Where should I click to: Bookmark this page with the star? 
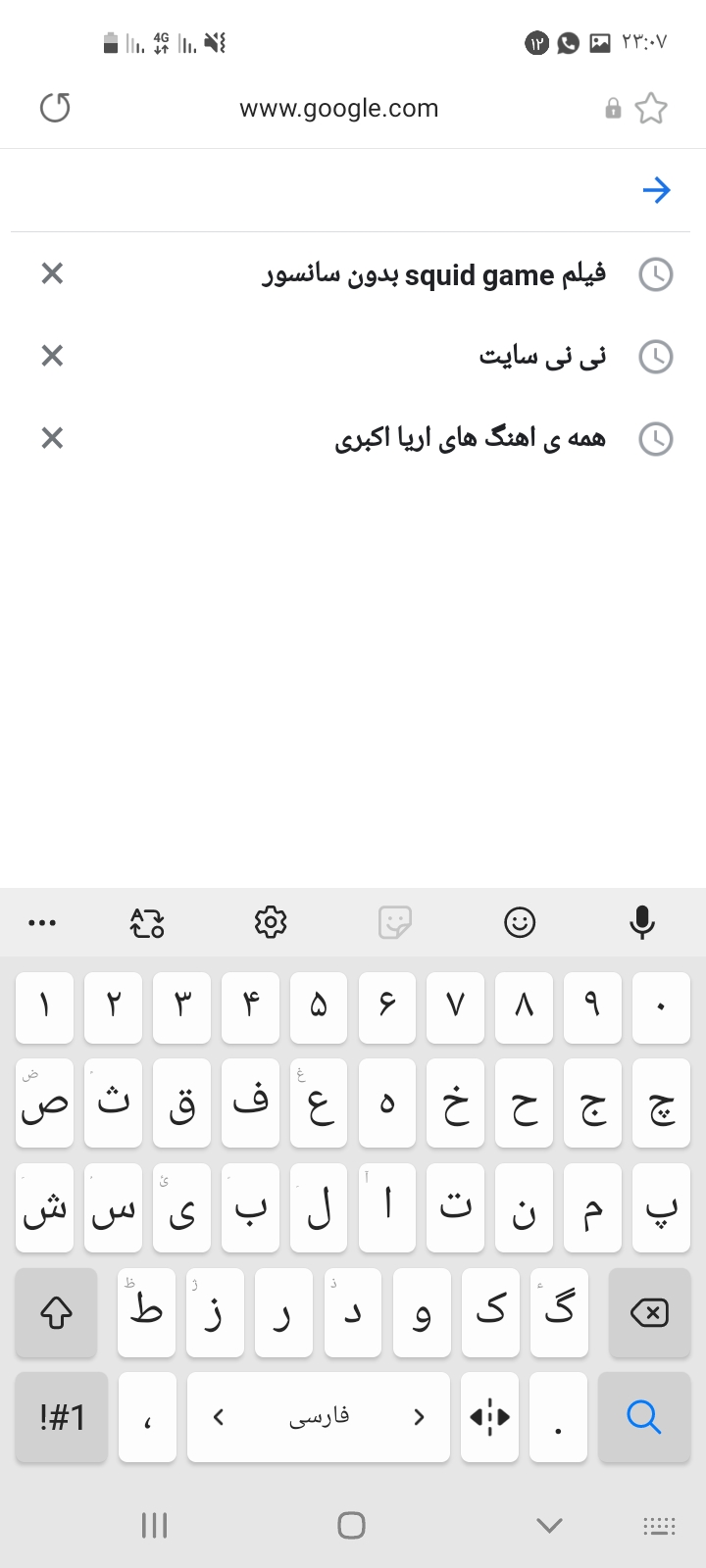click(651, 108)
